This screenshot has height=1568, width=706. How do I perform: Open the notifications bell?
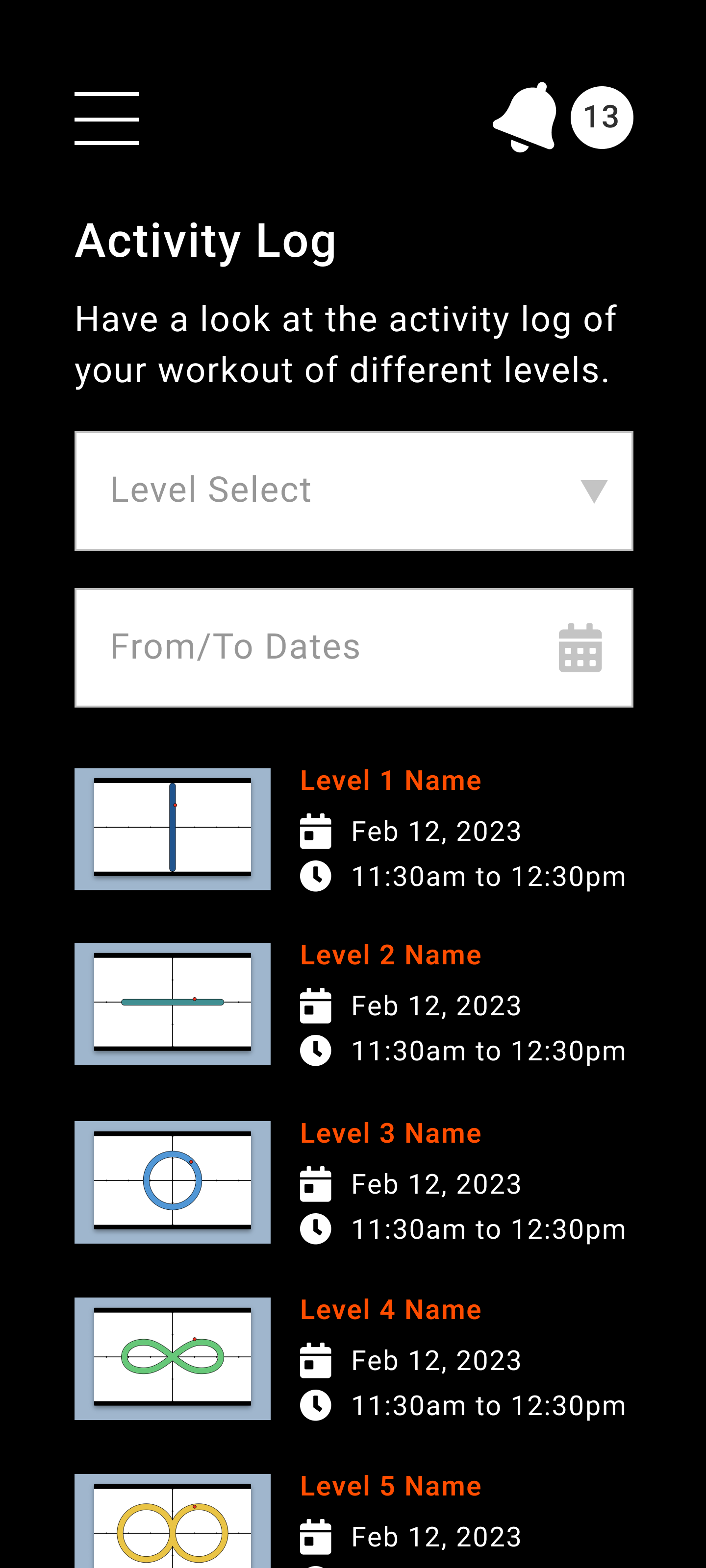pos(526,118)
